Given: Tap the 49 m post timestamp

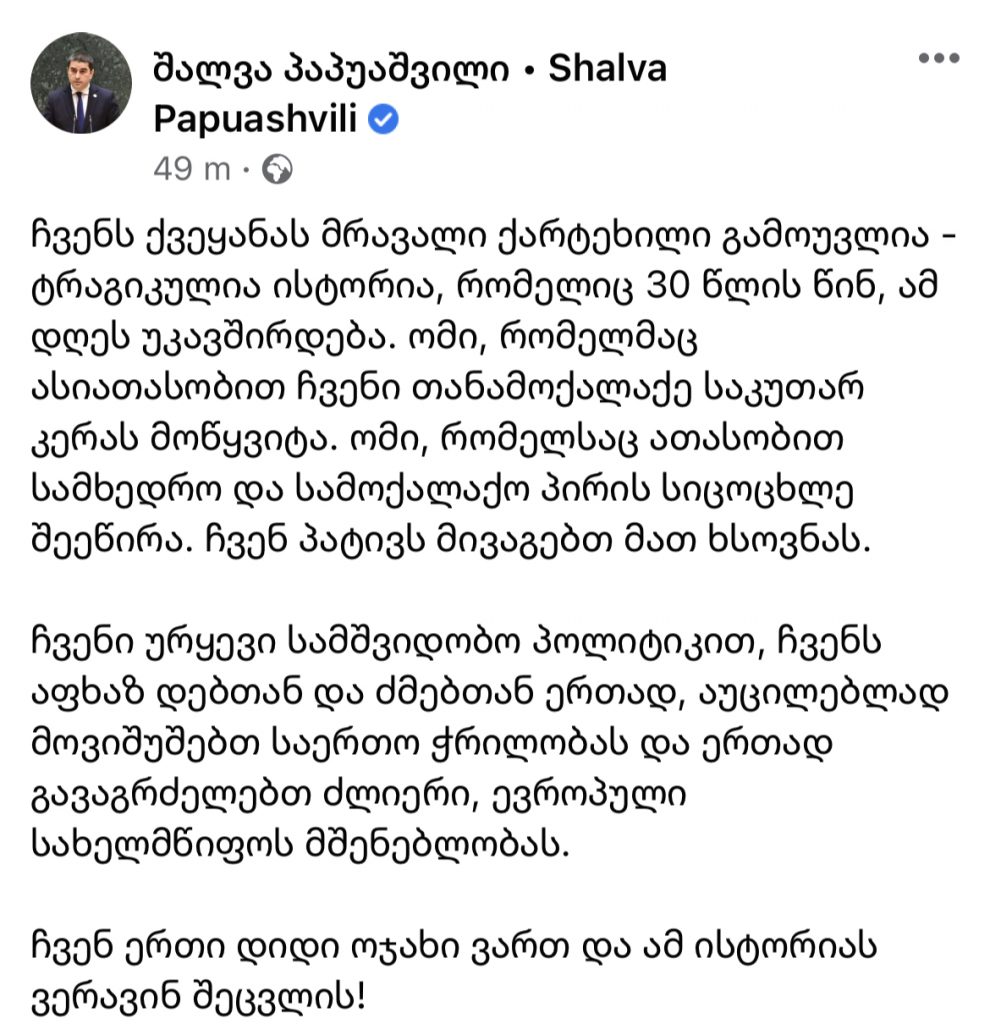Looking at the screenshot, I should (192, 170).
